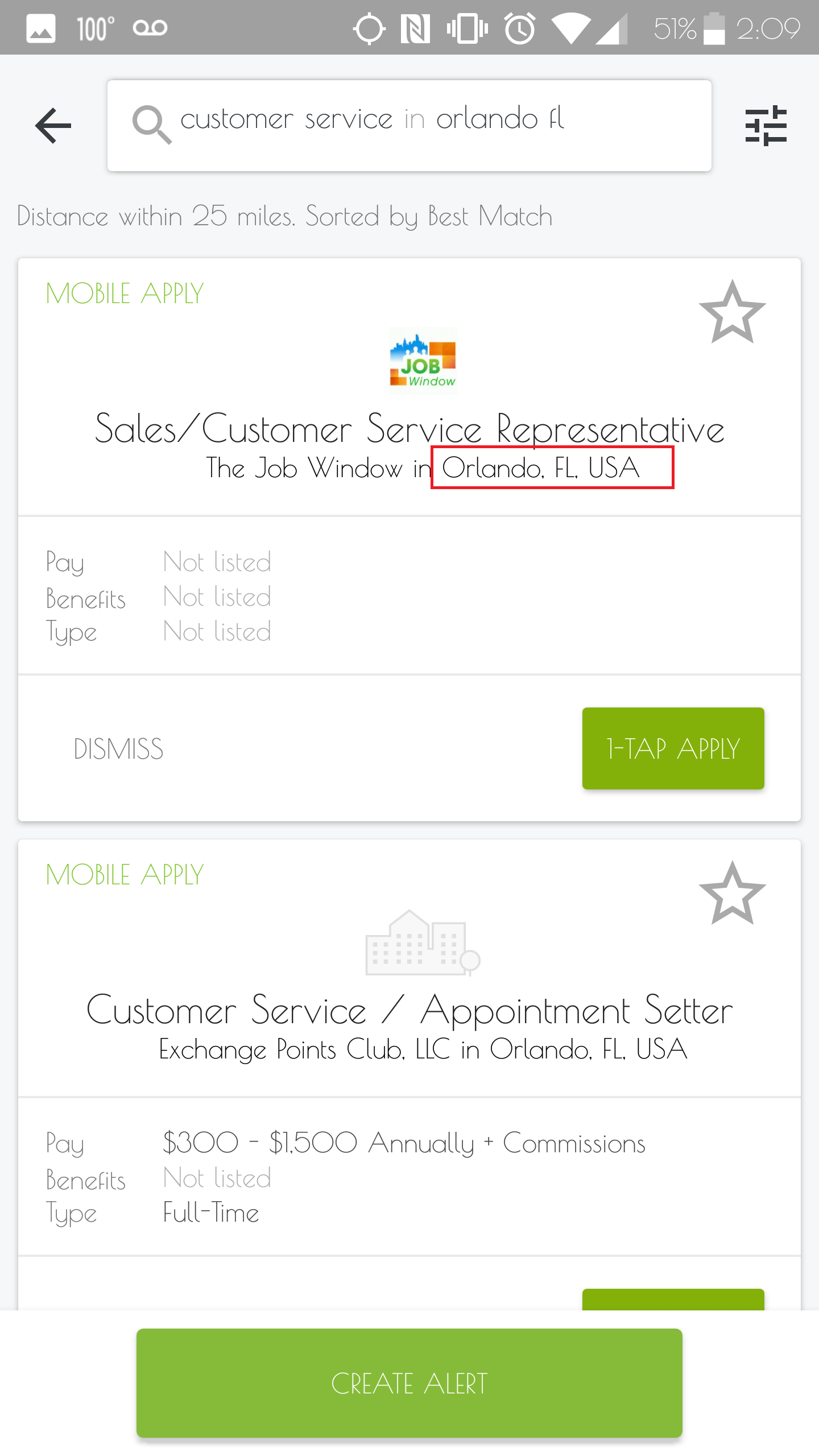Screen dimensions: 819x1456
Task: Tap 1-TAP APPLY on the first job
Action: coord(673,749)
